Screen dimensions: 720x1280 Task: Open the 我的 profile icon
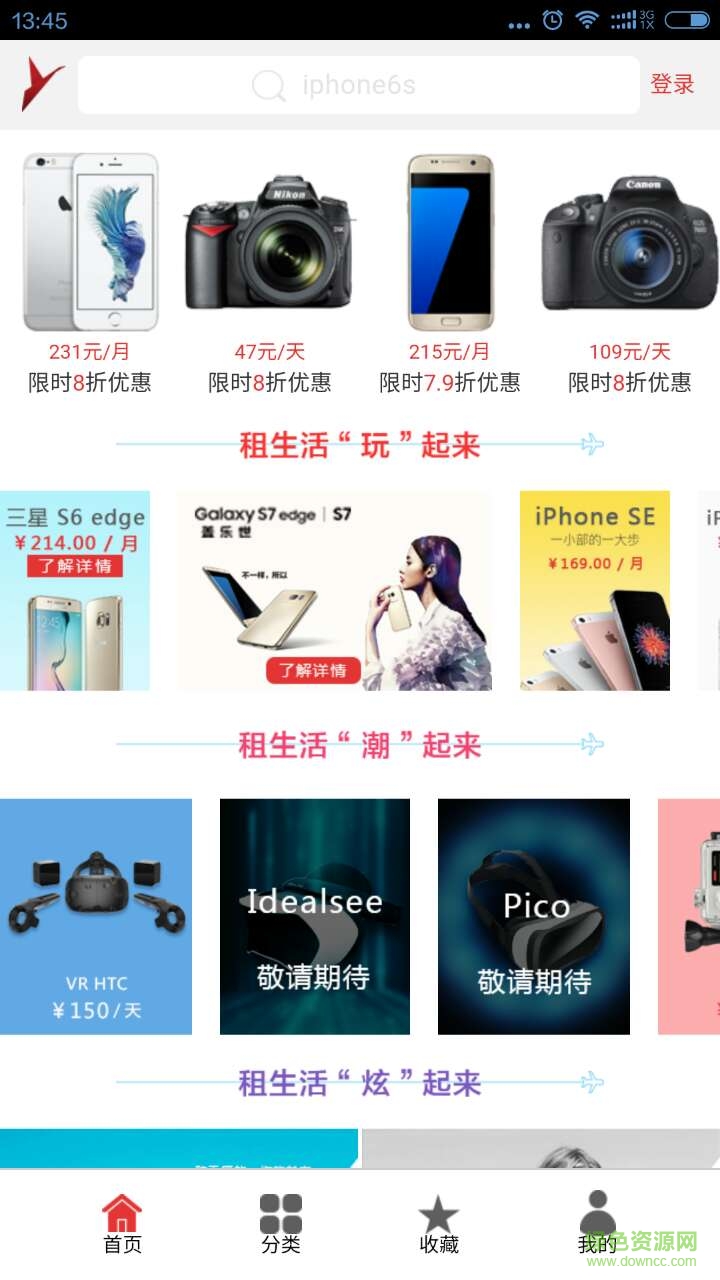coord(598,1210)
